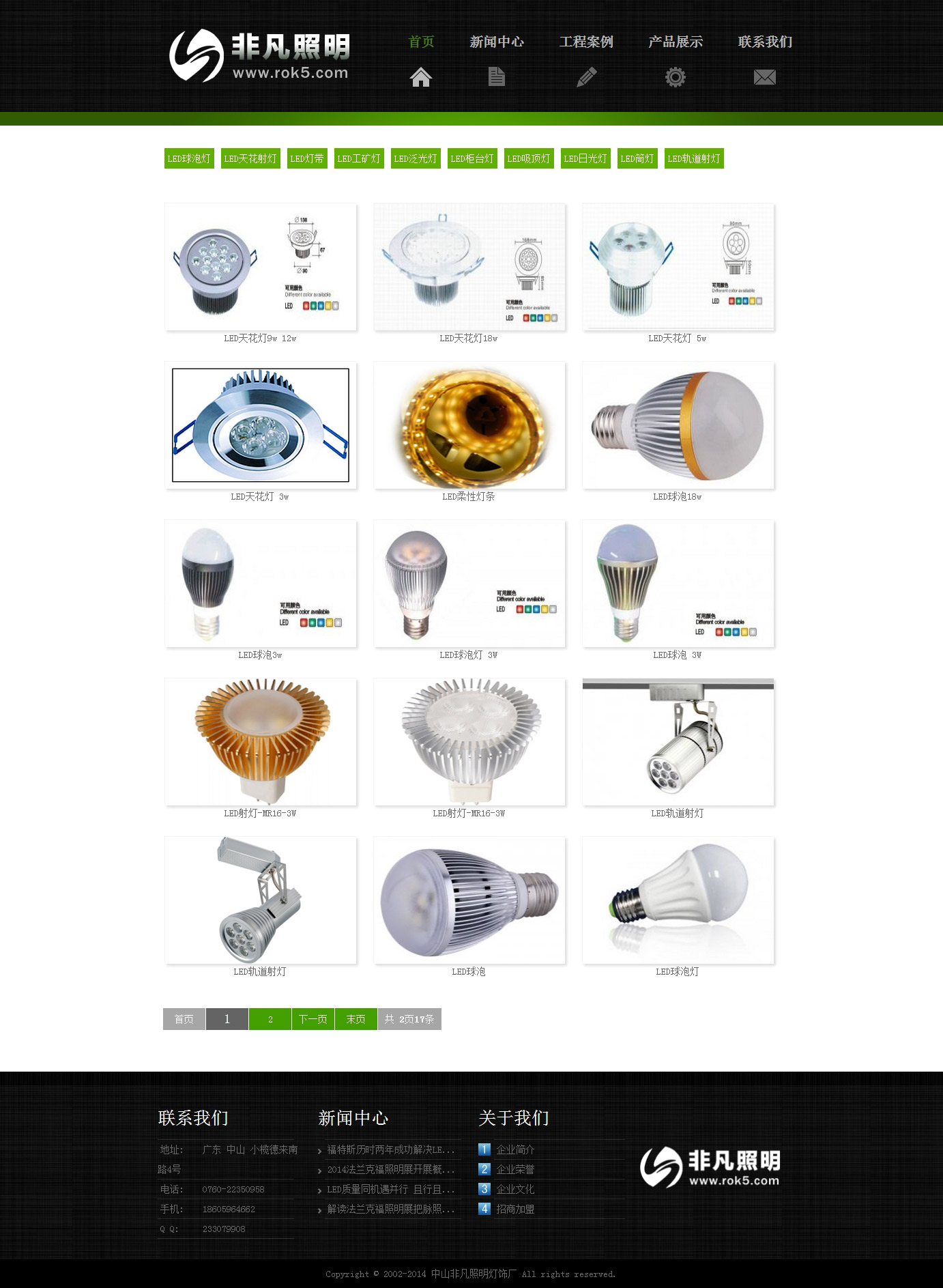
Task: Tap the 下一页 pagination button
Action: click(x=313, y=1019)
